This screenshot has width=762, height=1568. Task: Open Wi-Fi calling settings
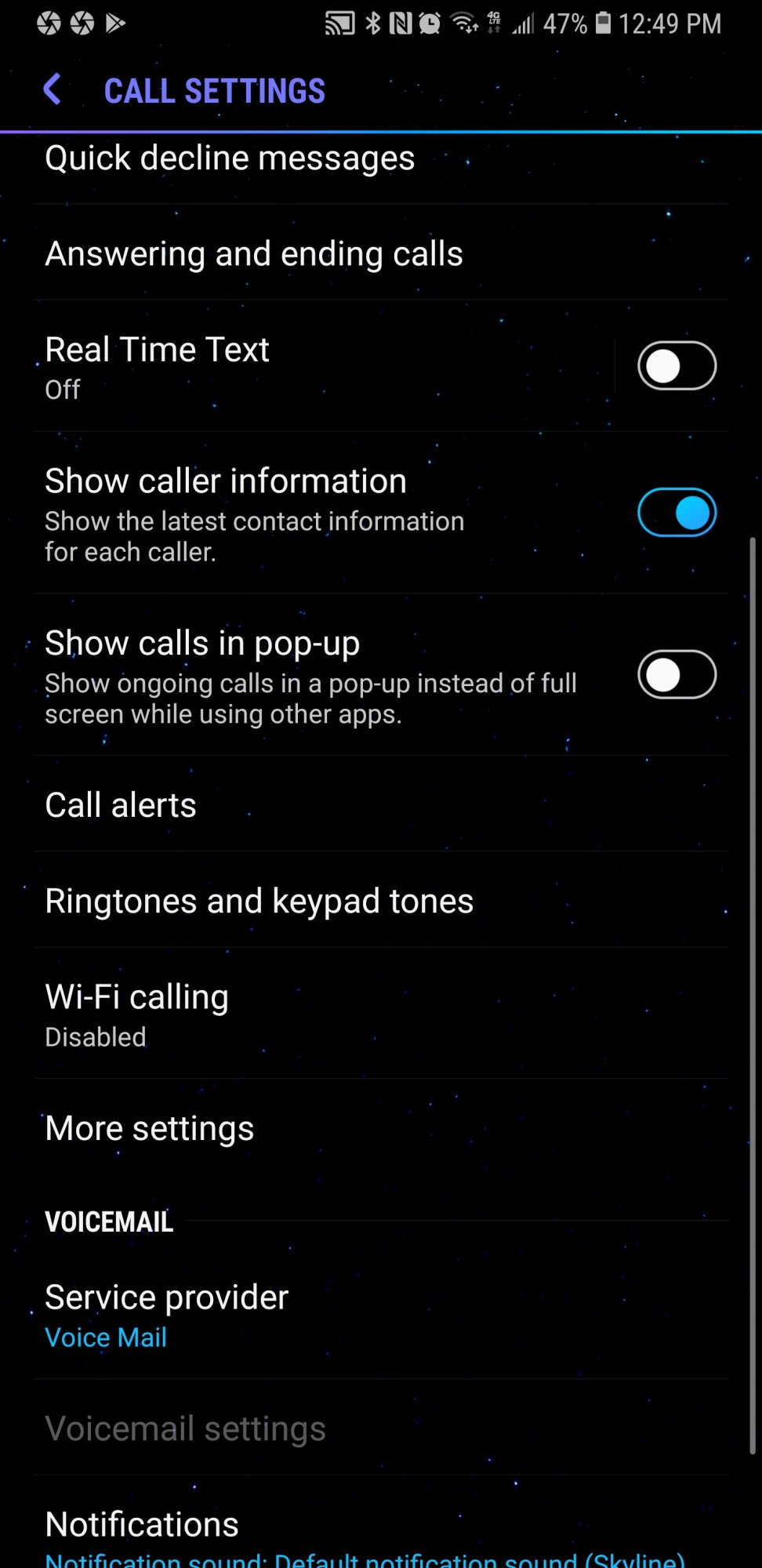tap(381, 1014)
